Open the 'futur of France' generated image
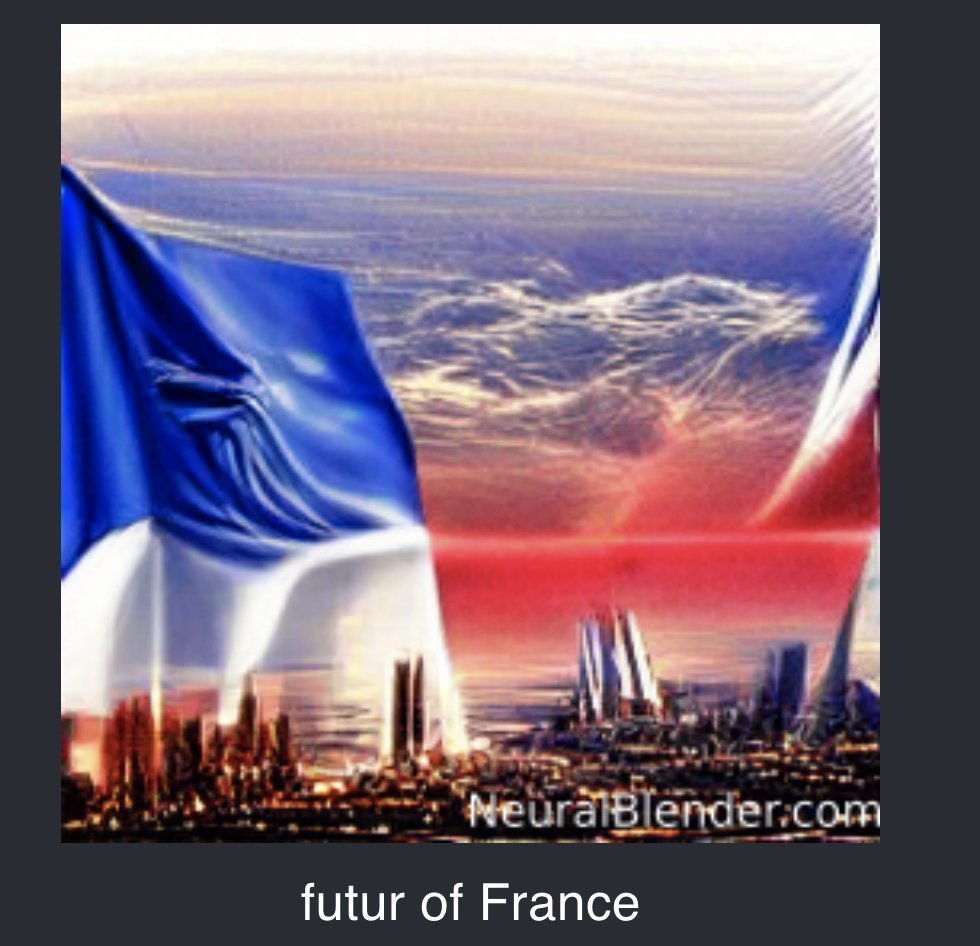This screenshot has height=946, width=980. (470, 432)
